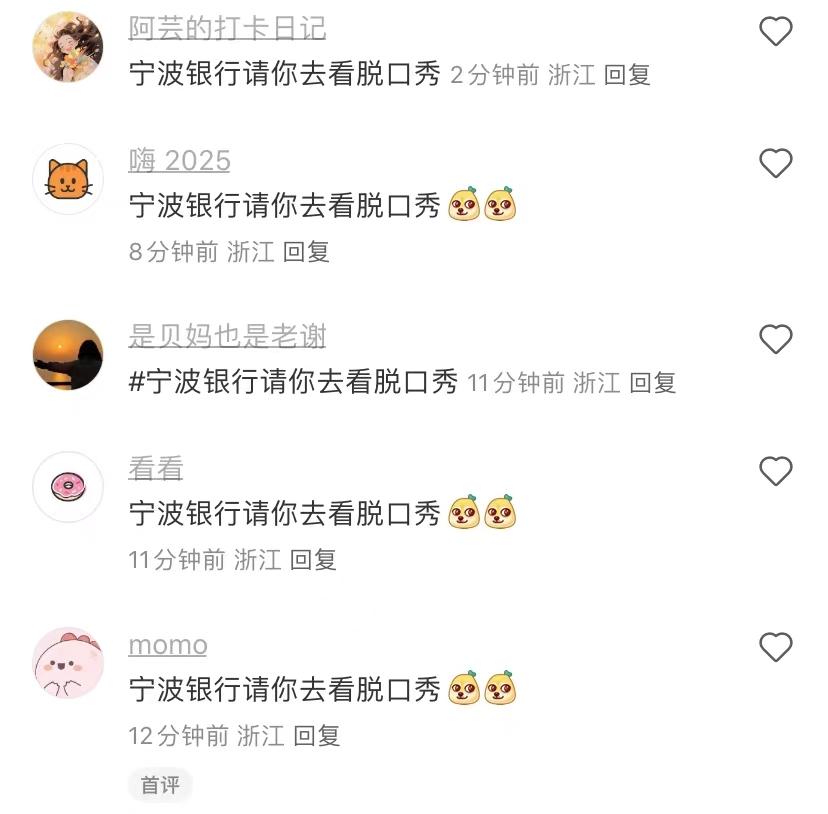View the cat avatar of 嗨 2025
The image size is (828, 814).
[68, 179]
